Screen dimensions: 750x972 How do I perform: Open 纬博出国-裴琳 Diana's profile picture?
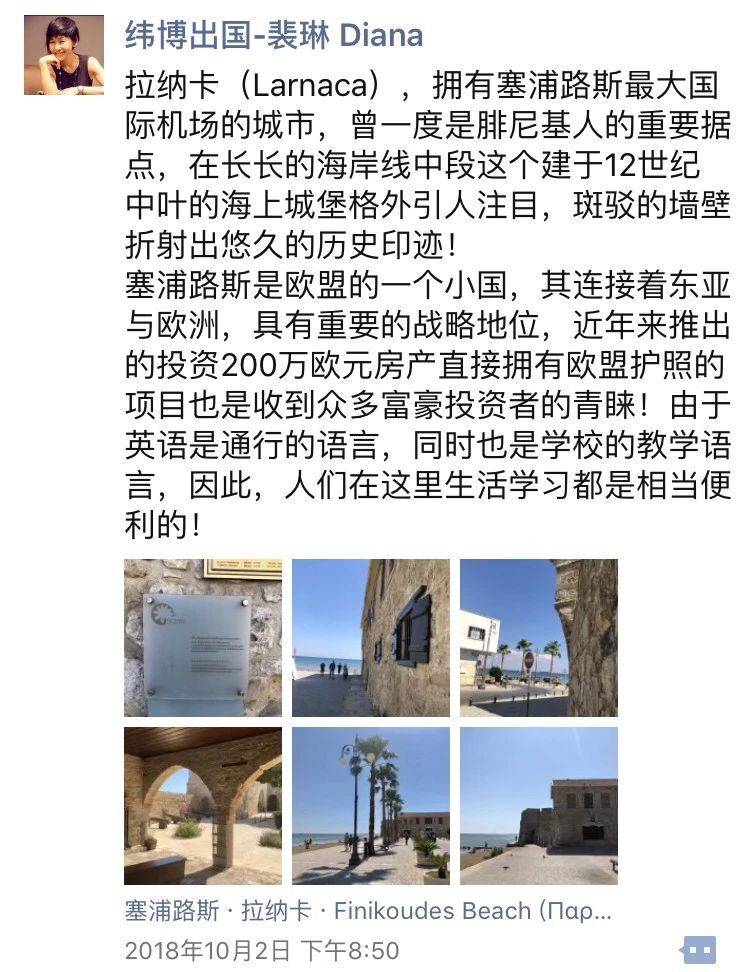64,55
